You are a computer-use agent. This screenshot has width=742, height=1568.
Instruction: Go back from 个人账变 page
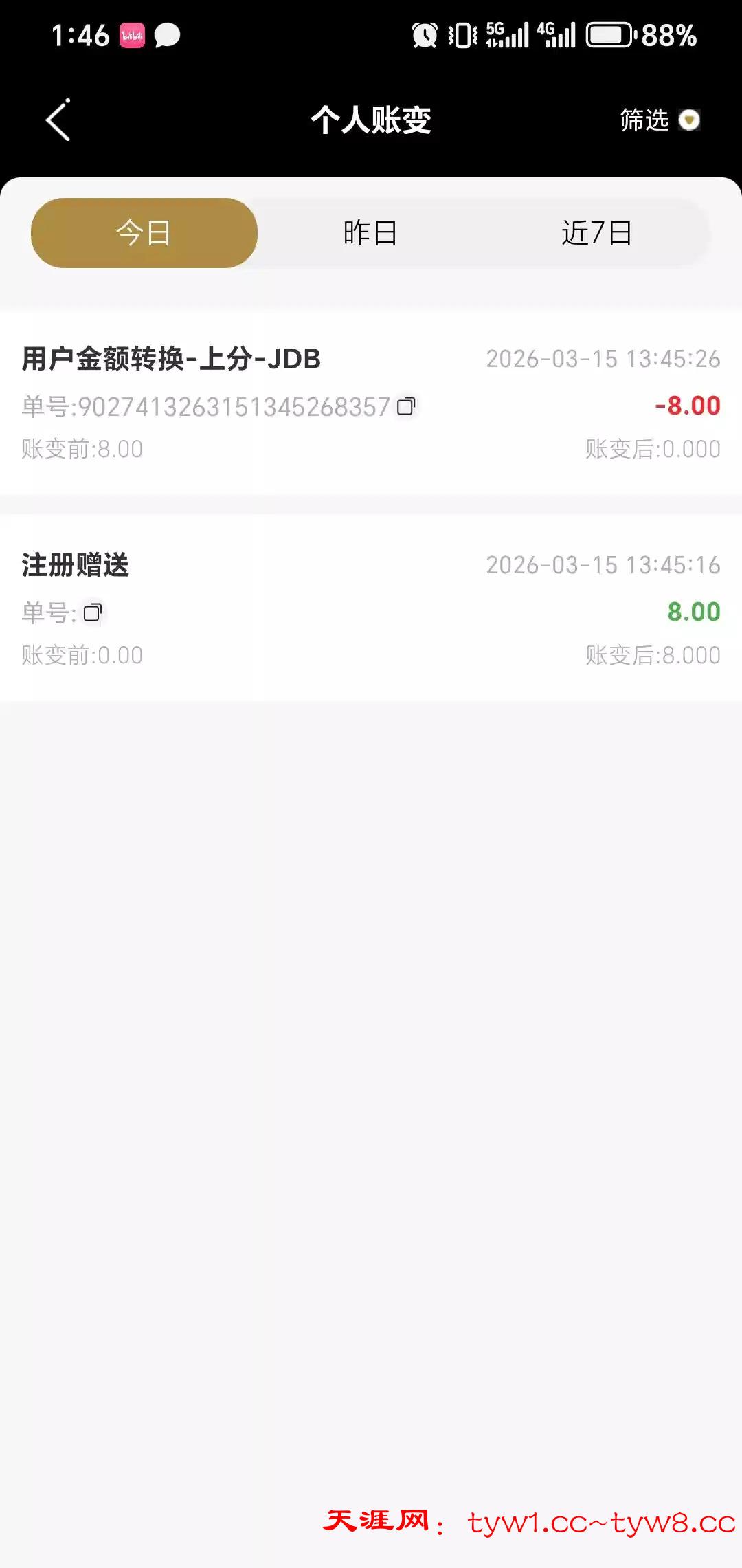tap(58, 120)
